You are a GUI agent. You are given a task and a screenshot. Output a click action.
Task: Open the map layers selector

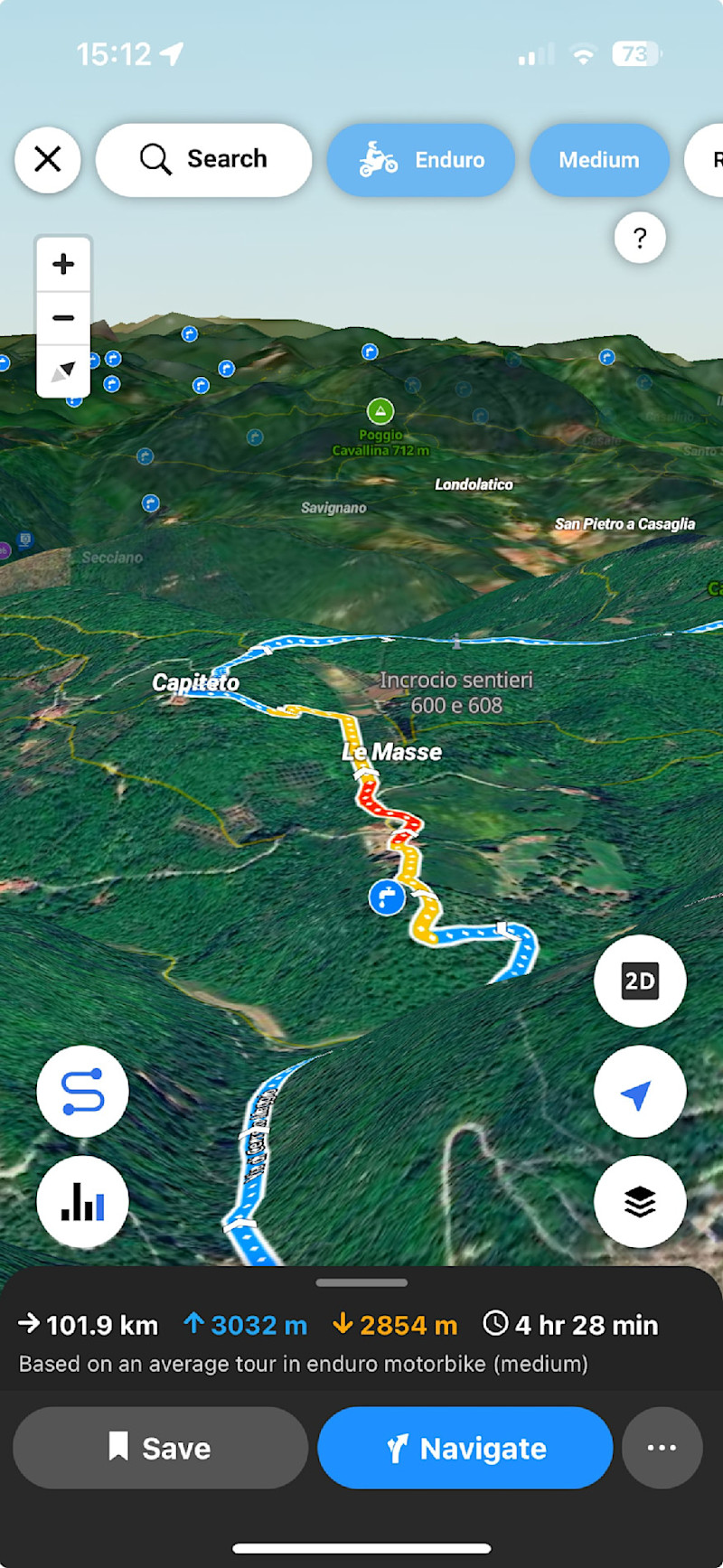640,1202
